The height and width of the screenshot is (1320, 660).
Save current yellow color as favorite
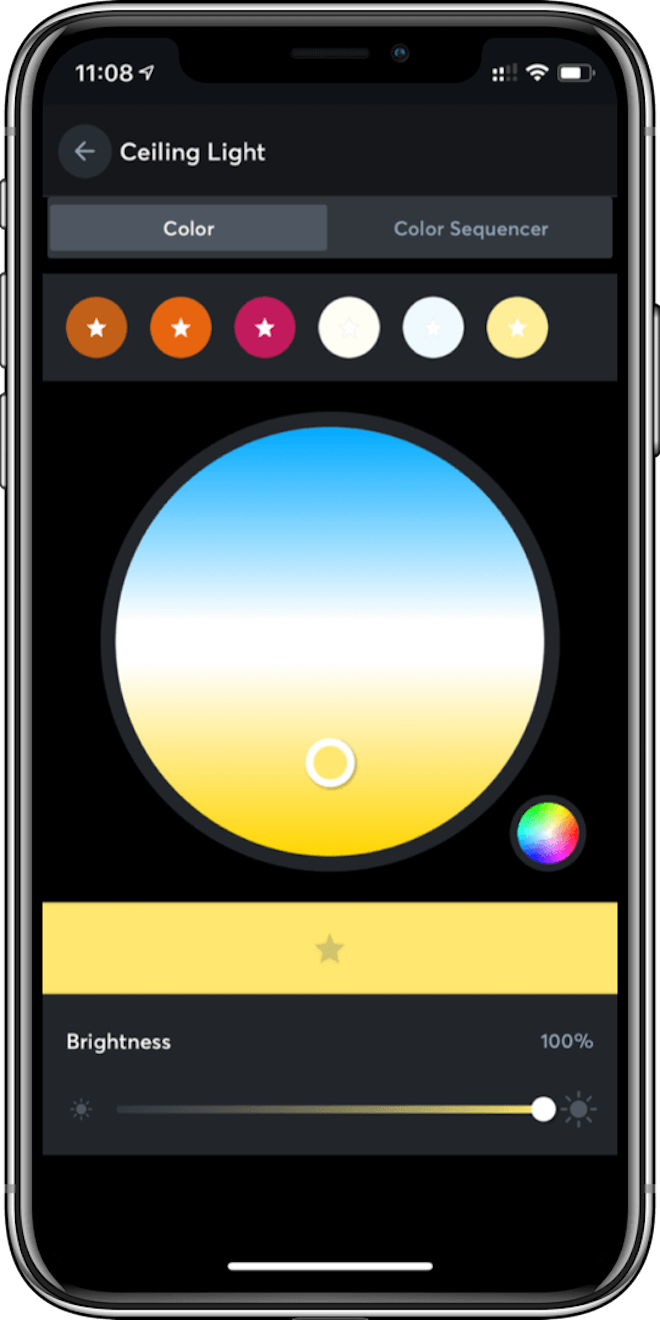pyautogui.click(x=329, y=948)
